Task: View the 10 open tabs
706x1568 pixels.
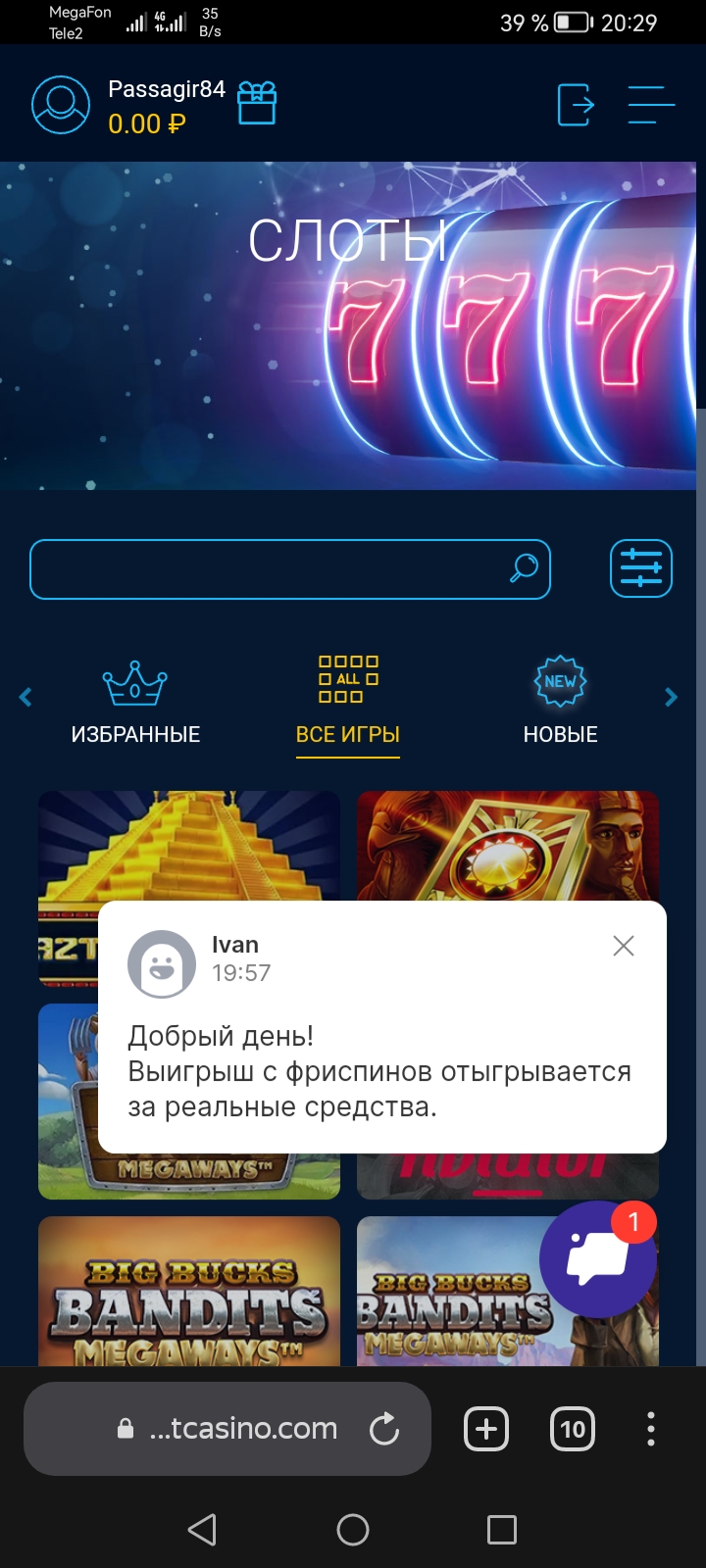Action: point(573,1429)
